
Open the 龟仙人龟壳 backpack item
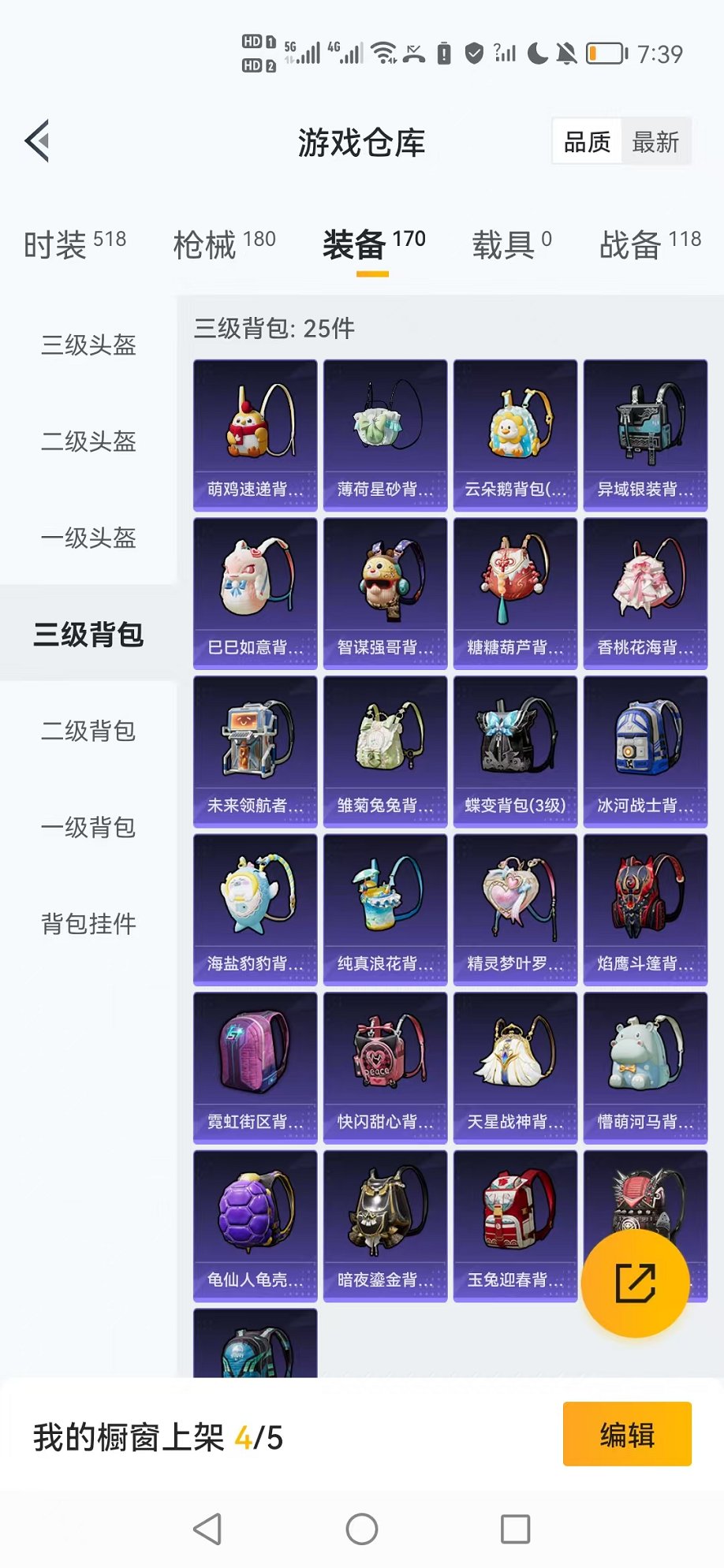(256, 1226)
